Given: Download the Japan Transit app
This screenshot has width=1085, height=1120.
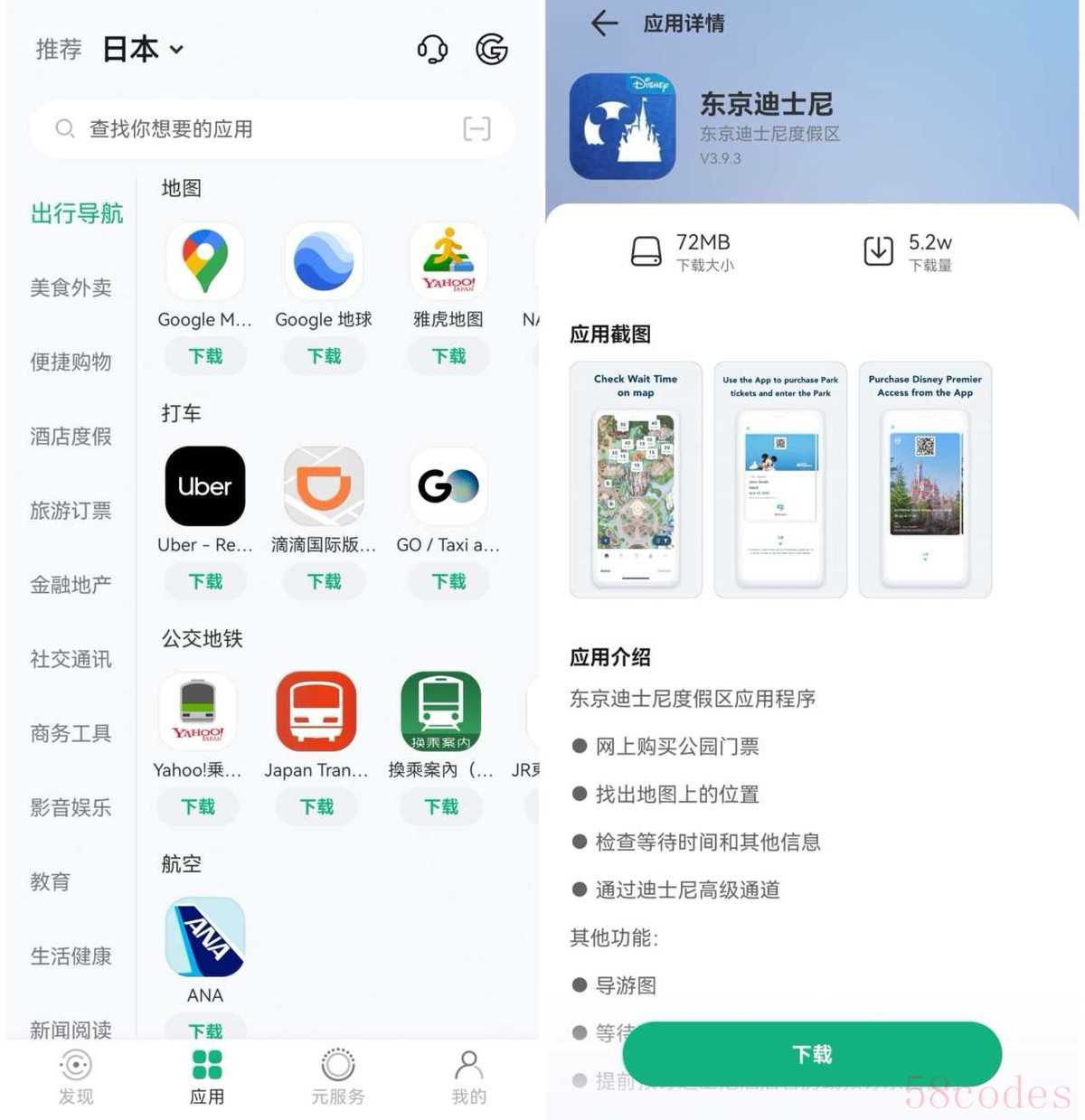Looking at the screenshot, I should click(x=316, y=806).
